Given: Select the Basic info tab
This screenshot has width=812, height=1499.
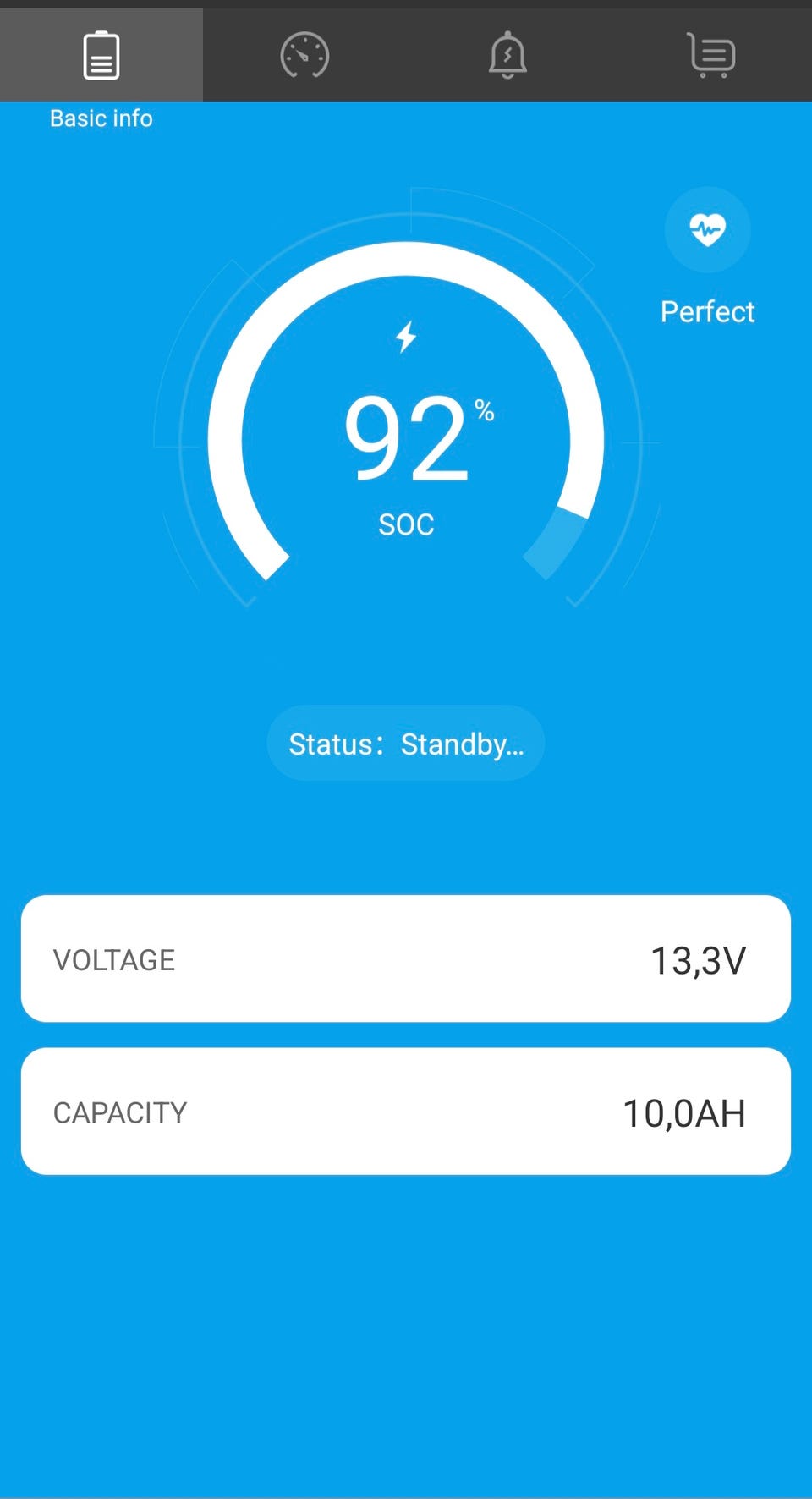Looking at the screenshot, I should click(101, 56).
